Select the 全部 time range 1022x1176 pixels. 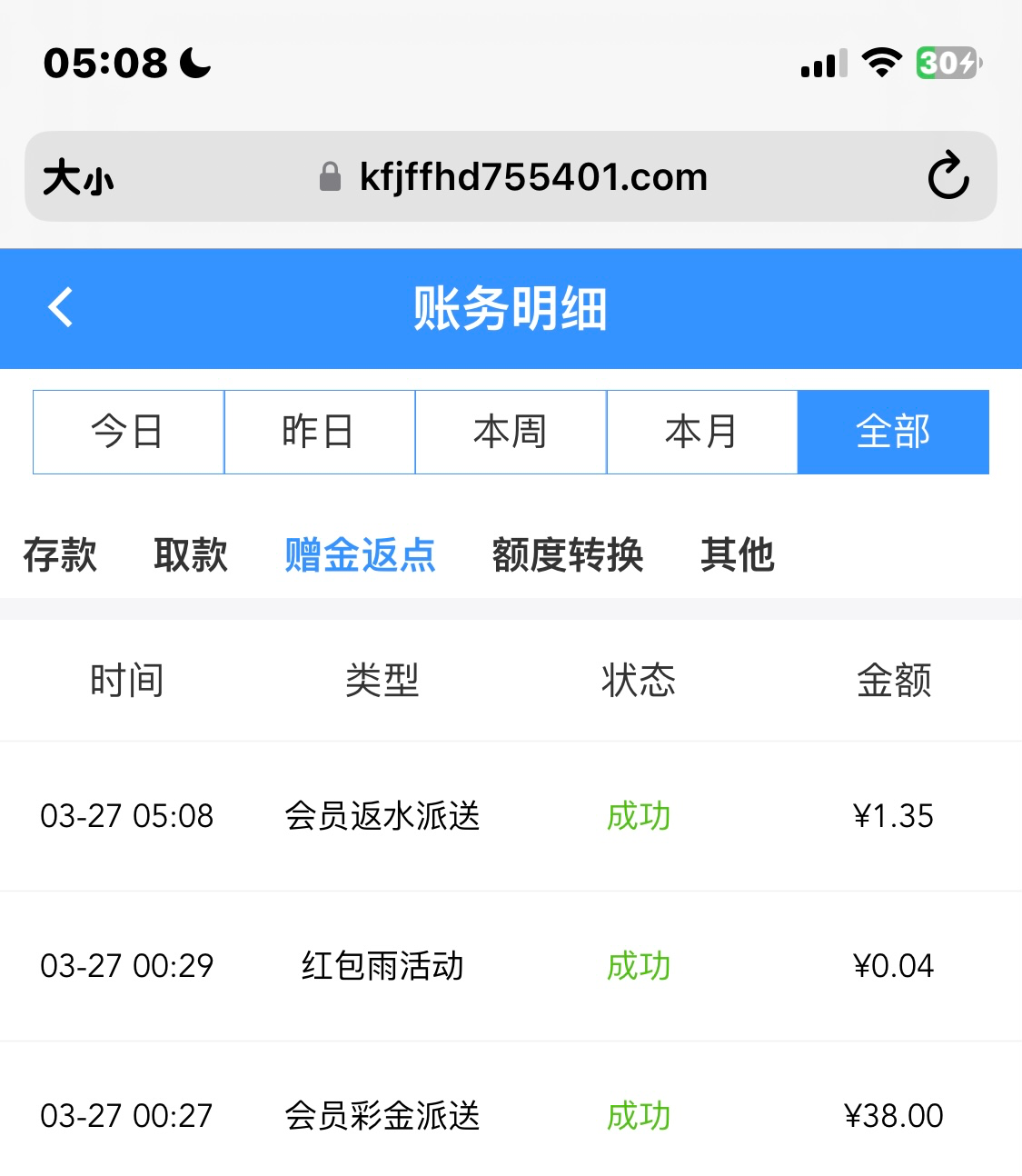(893, 432)
